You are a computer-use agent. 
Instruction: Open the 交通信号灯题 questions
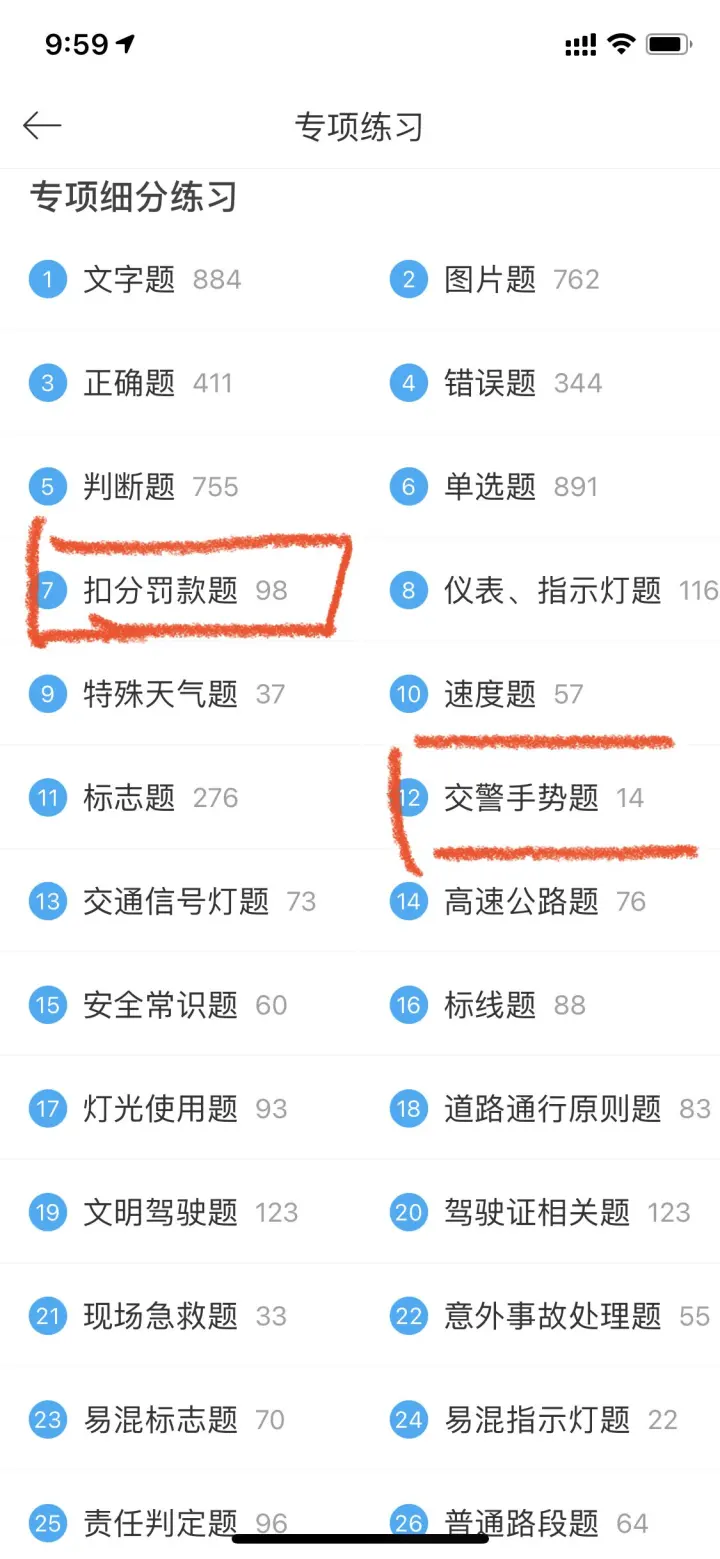pyautogui.click(x=180, y=901)
